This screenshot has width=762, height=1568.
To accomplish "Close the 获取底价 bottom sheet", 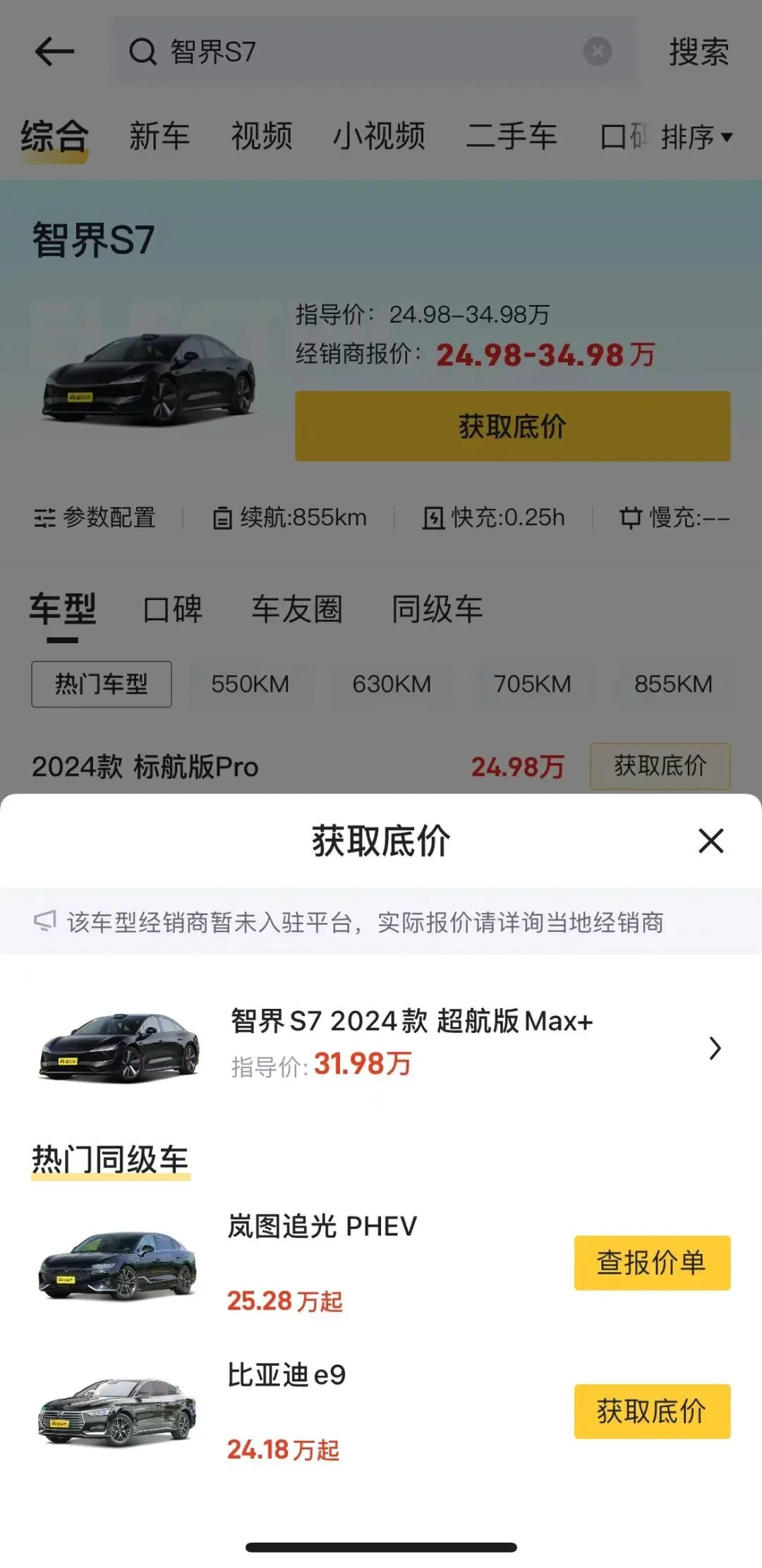I will click(x=710, y=841).
